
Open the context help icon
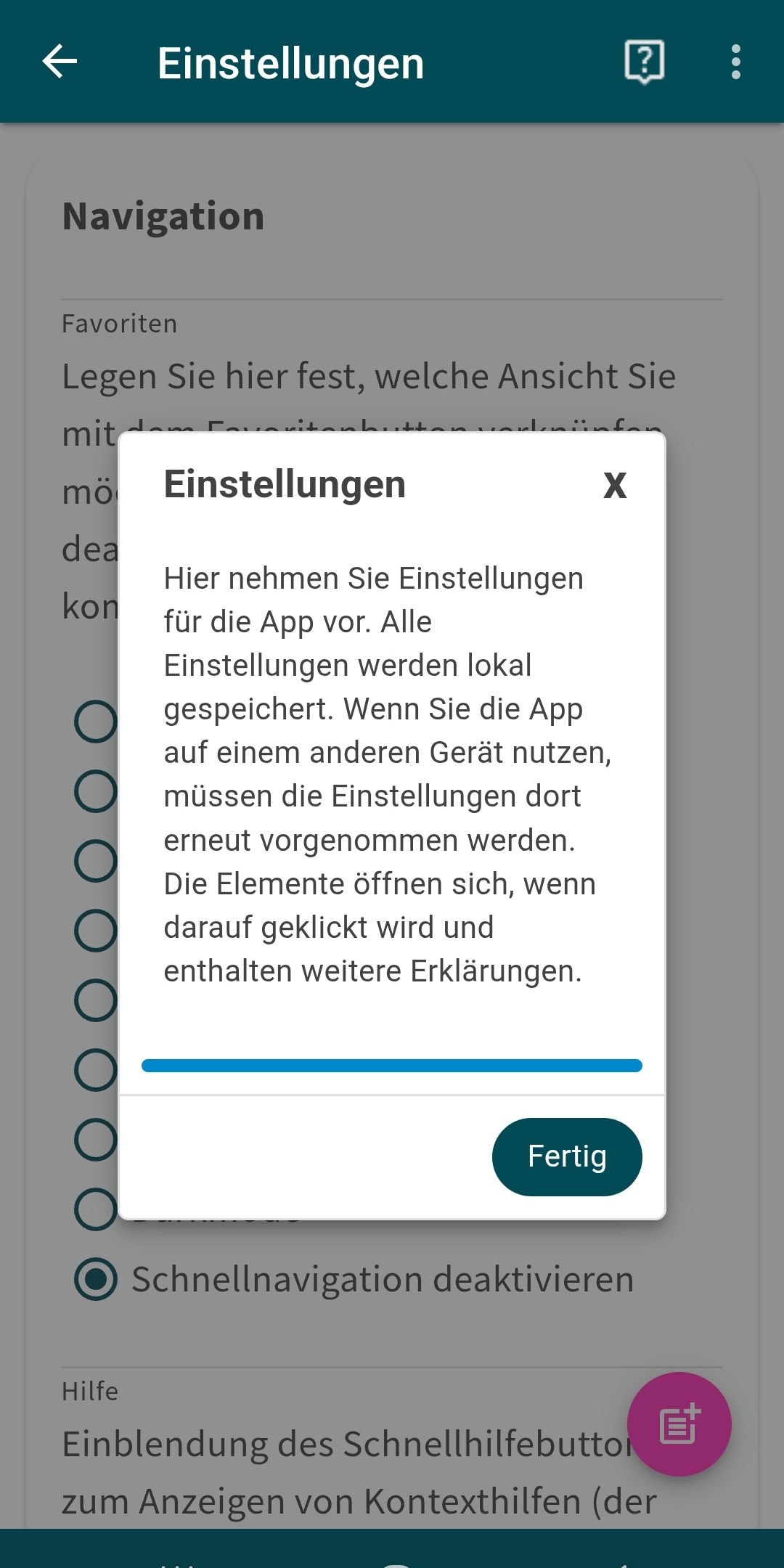[x=644, y=62]
